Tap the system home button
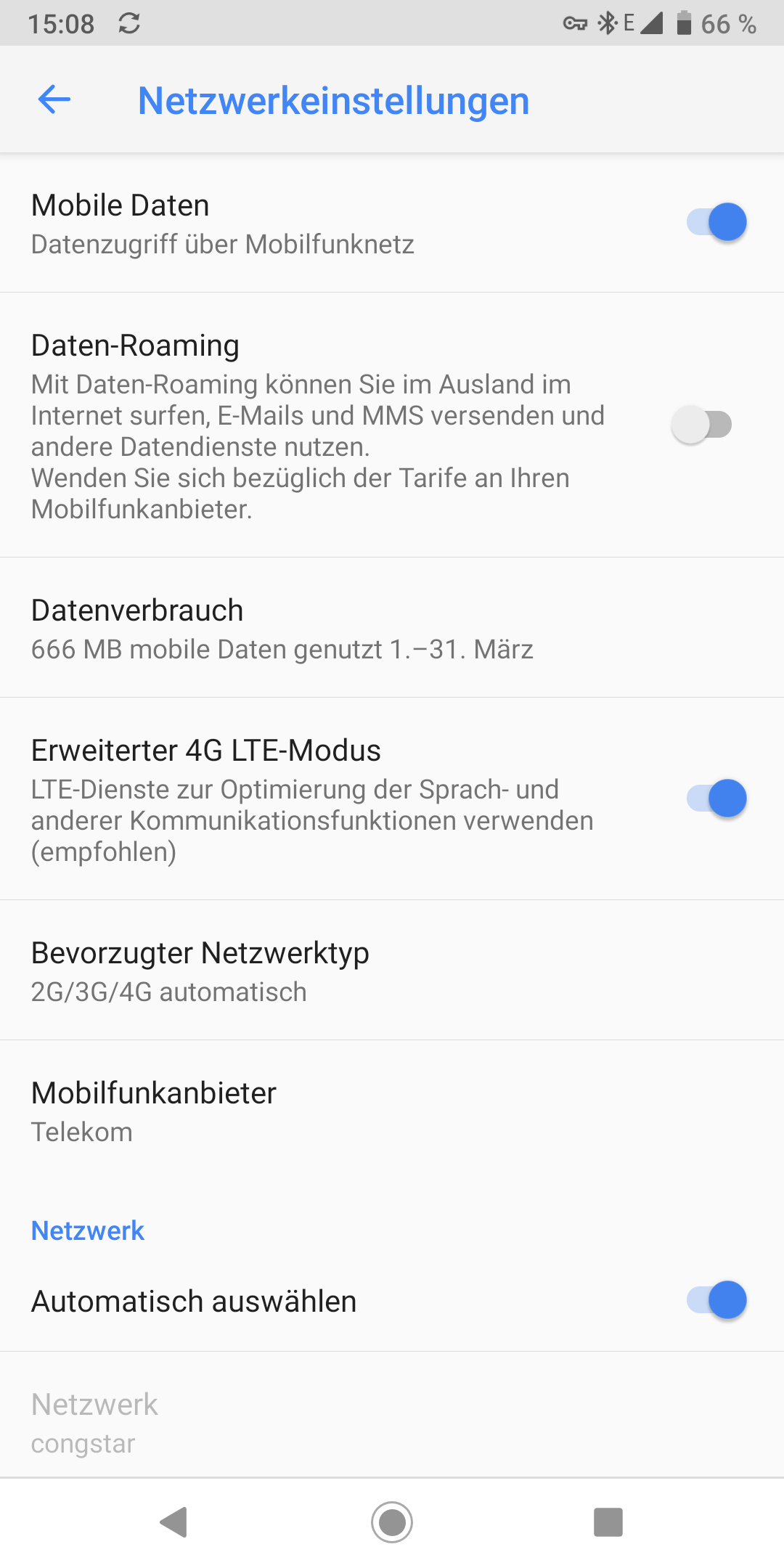This screenshot has width=784, height=1568. pyautogui.click(x=392, y=1522)
